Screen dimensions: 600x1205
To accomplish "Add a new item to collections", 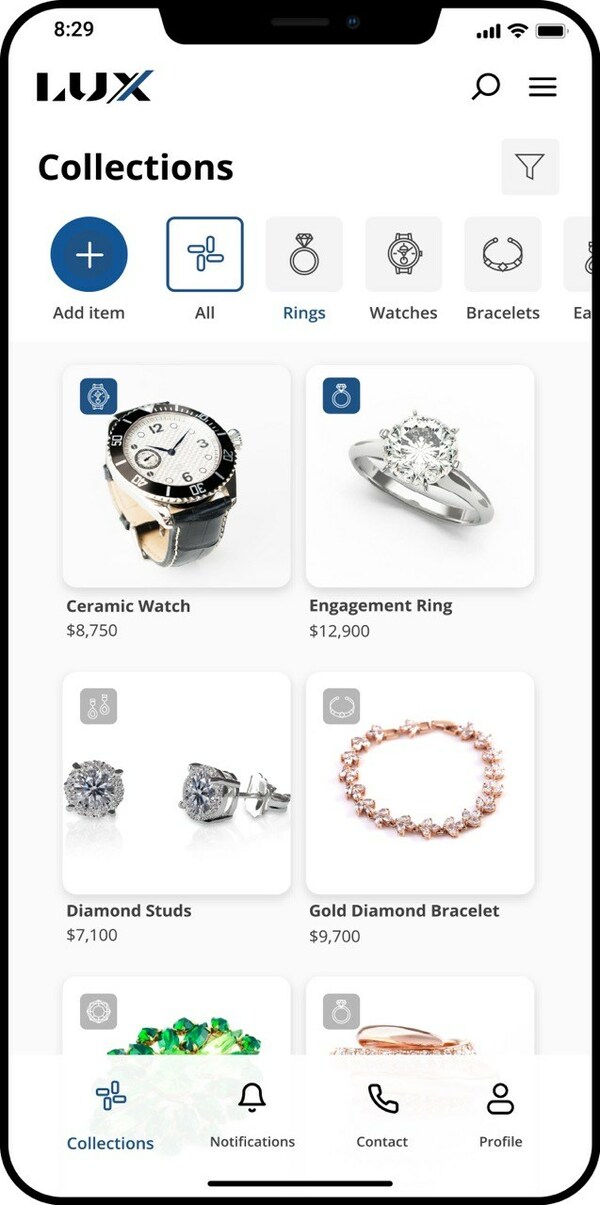I will point(89,255).
